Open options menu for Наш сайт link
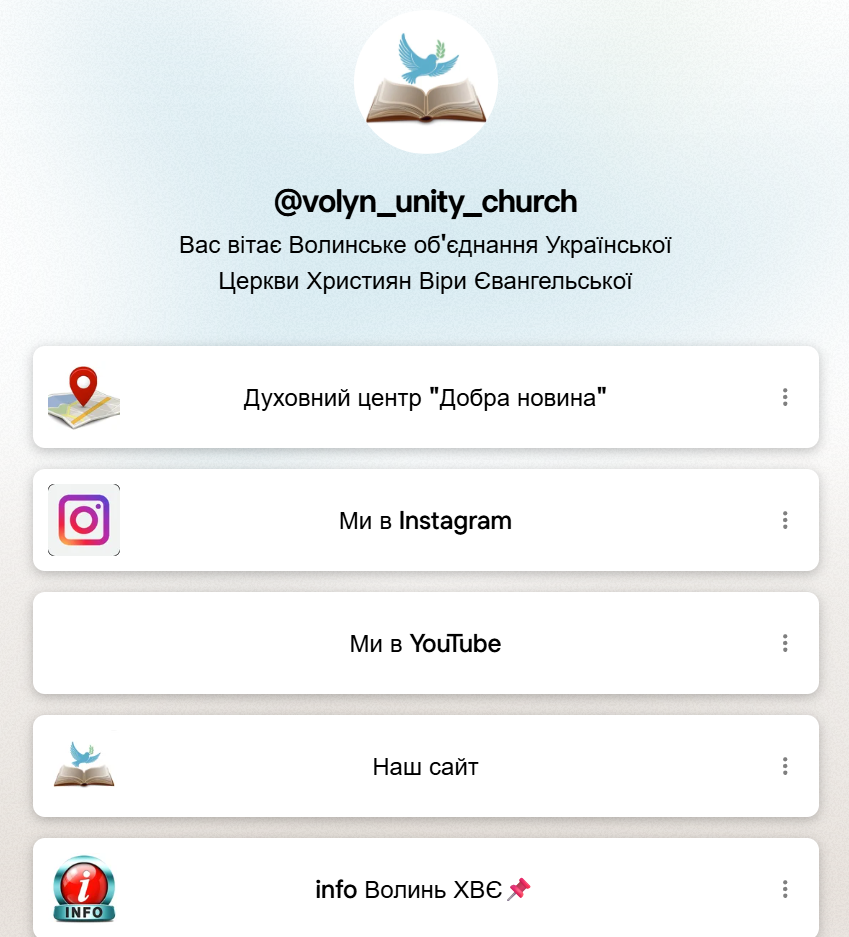Screen dimensions: 849x937 (785, 766)
